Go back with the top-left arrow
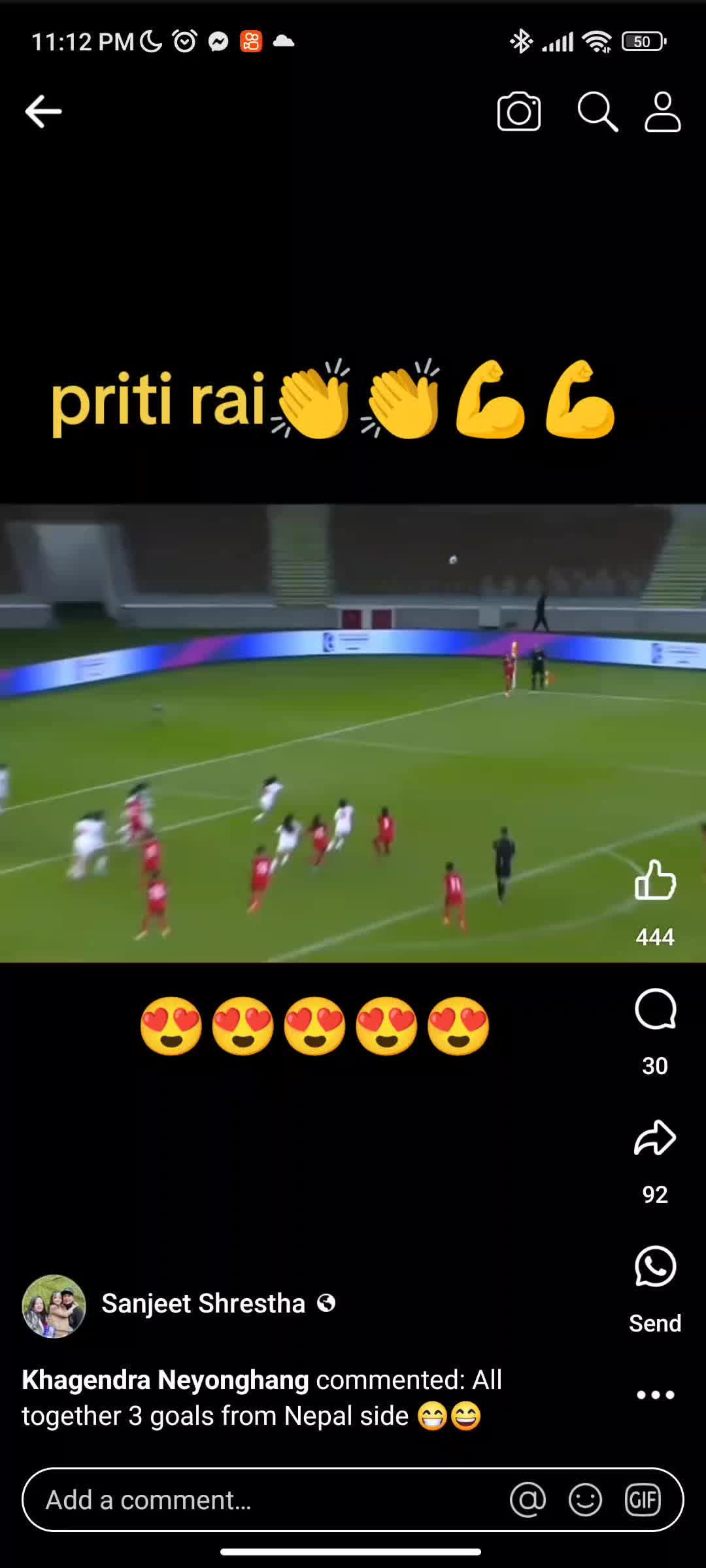706x1568 pixels. (x=43, y=112)
